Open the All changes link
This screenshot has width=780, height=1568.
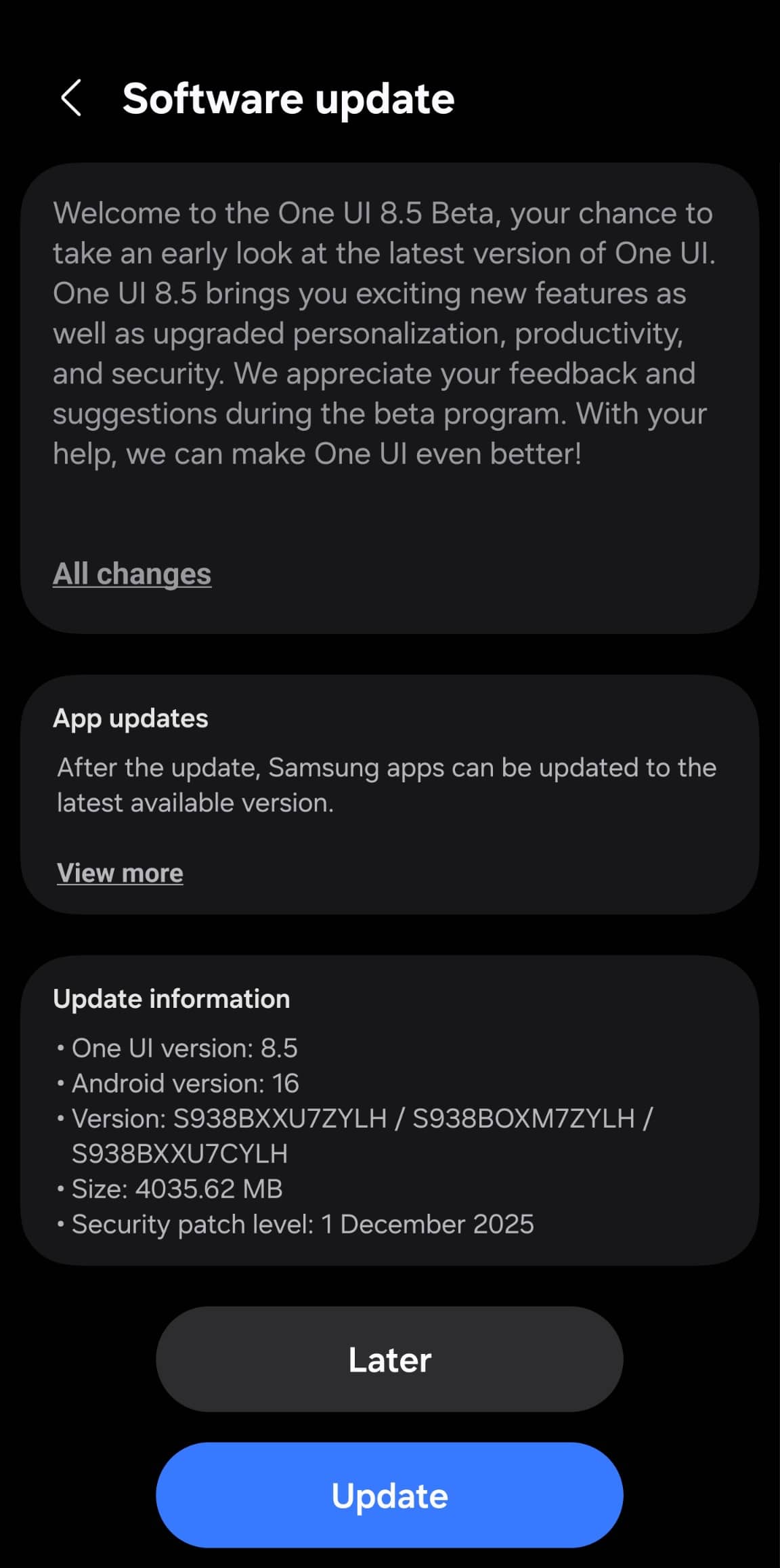(132, 574)
